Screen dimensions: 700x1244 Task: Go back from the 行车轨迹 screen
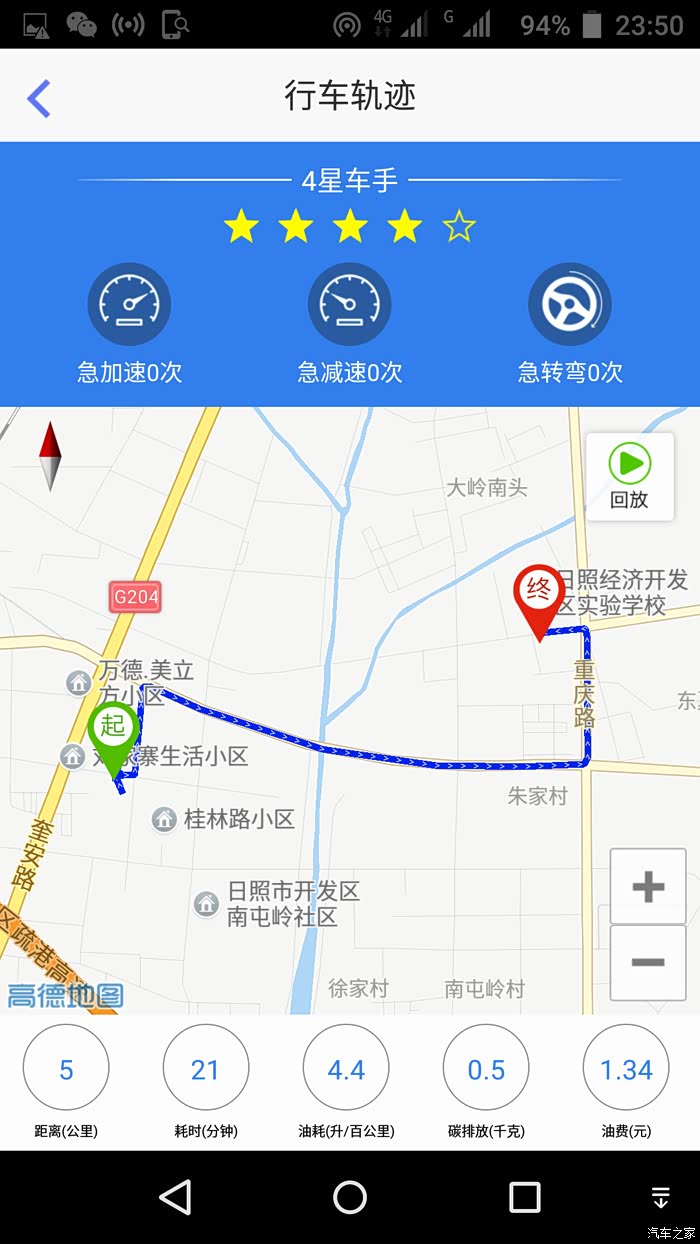pos(39,98)
